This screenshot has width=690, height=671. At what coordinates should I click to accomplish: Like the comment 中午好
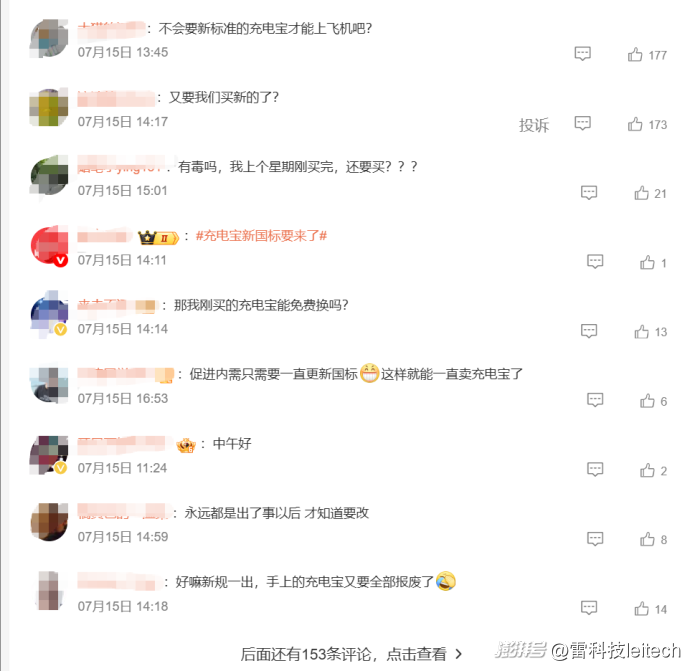pos(647,470)
